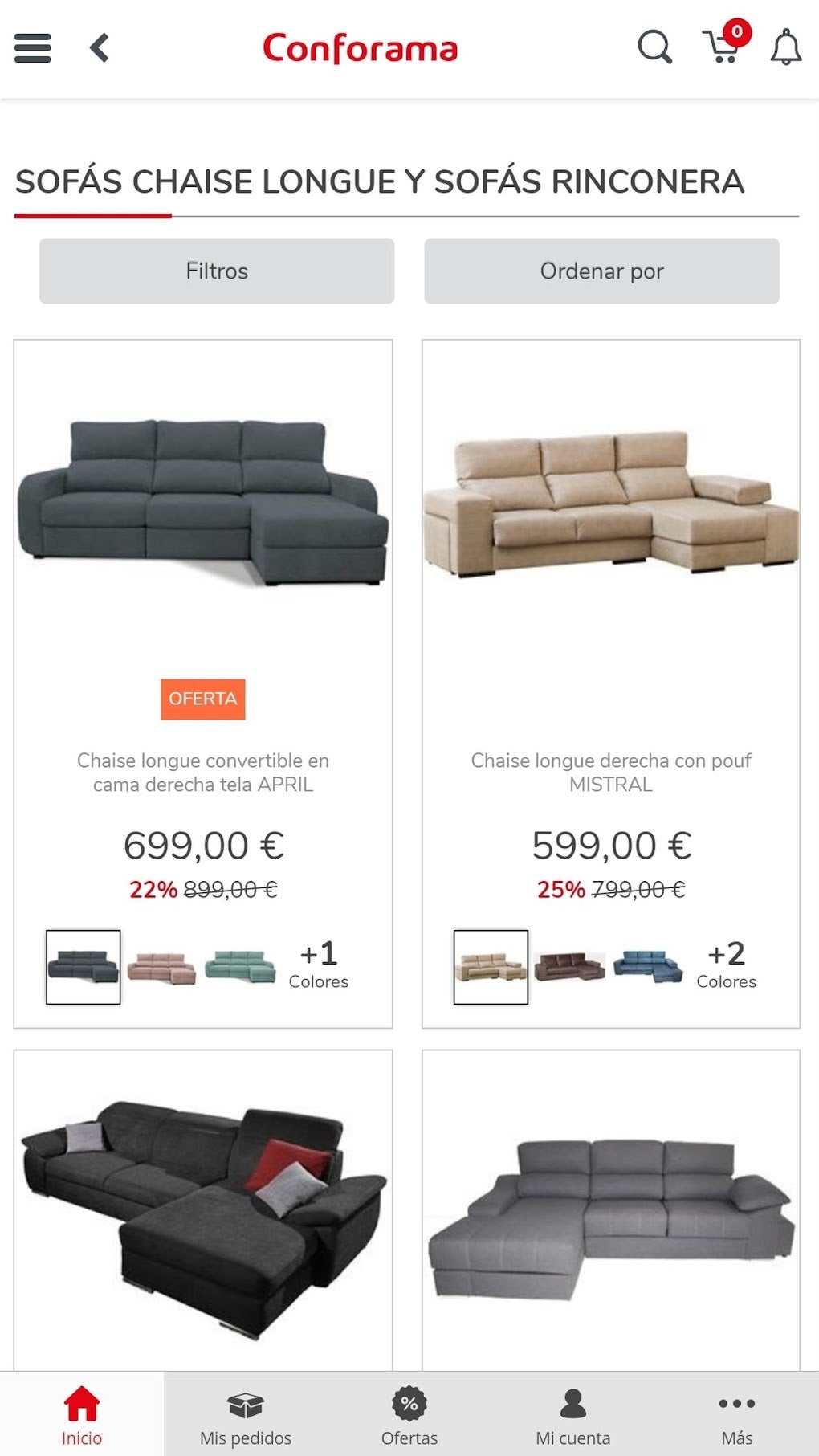Open the hamburger menu
This screenshot has width=819, height=1456.
pyautogui.click(x=33, y=48)
